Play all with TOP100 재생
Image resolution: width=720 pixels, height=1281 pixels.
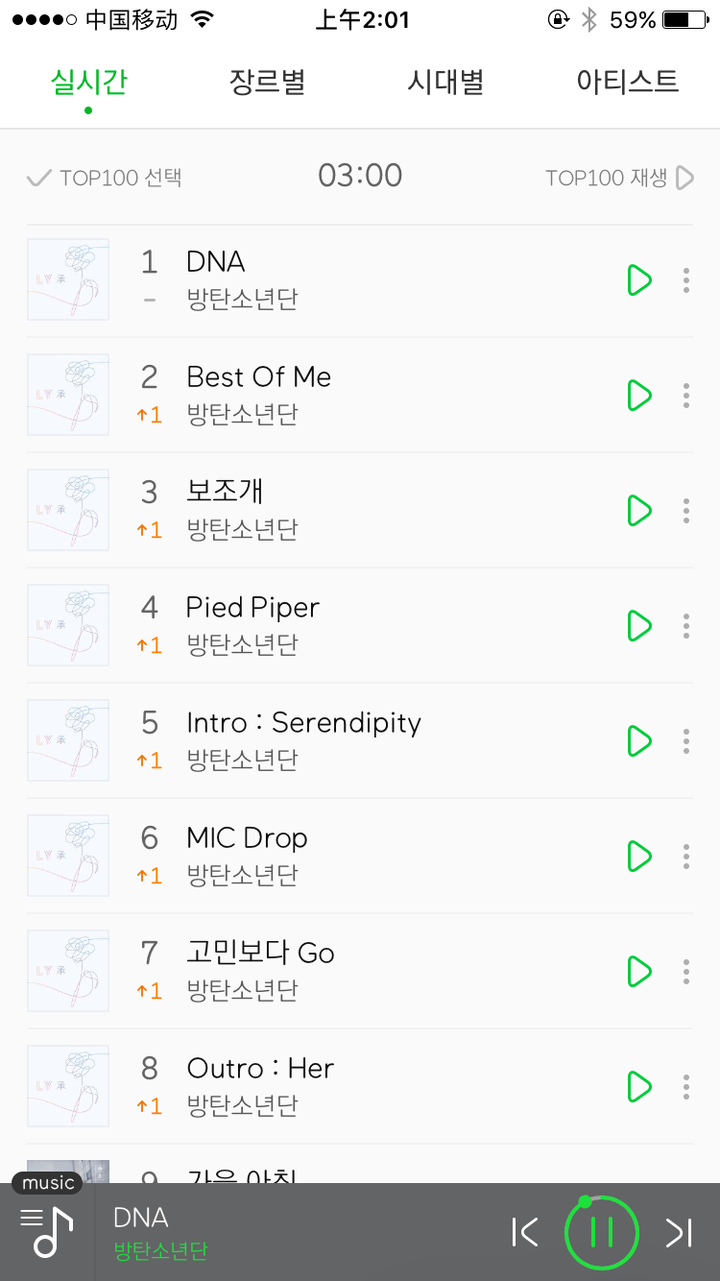pos(620,178)
